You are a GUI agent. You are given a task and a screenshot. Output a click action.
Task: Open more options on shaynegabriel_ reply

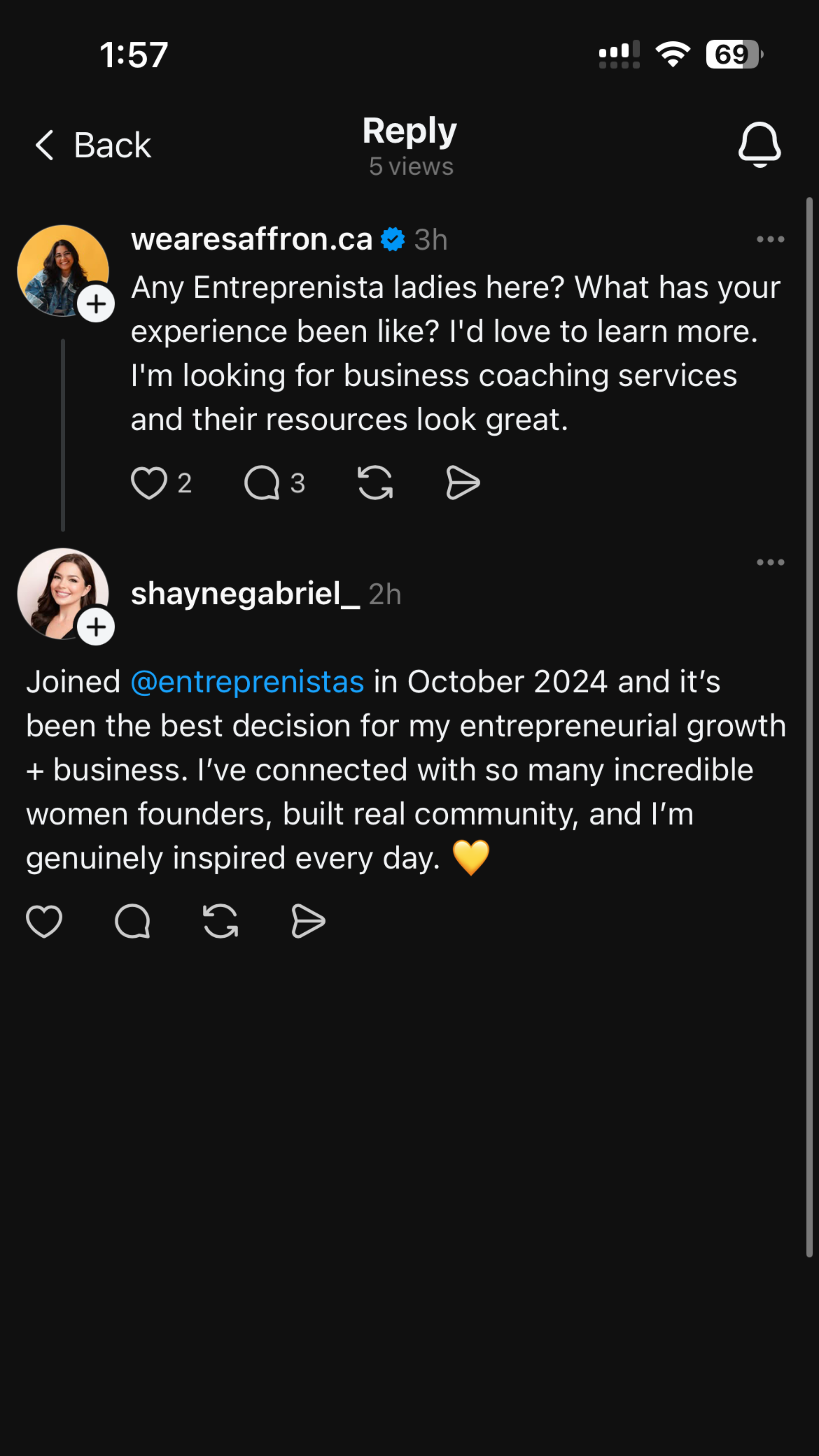click(x=770, y=562)
